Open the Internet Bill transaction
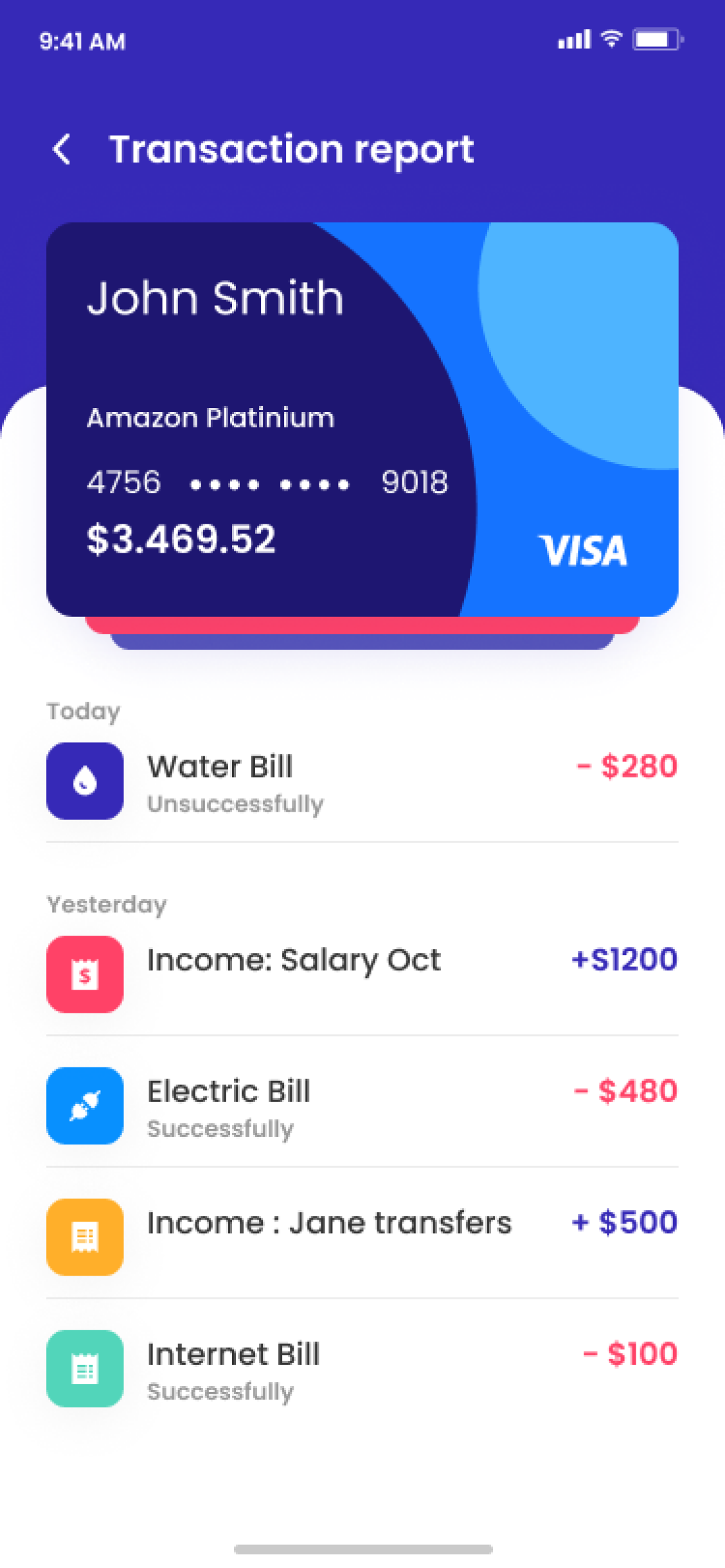 362,1369
